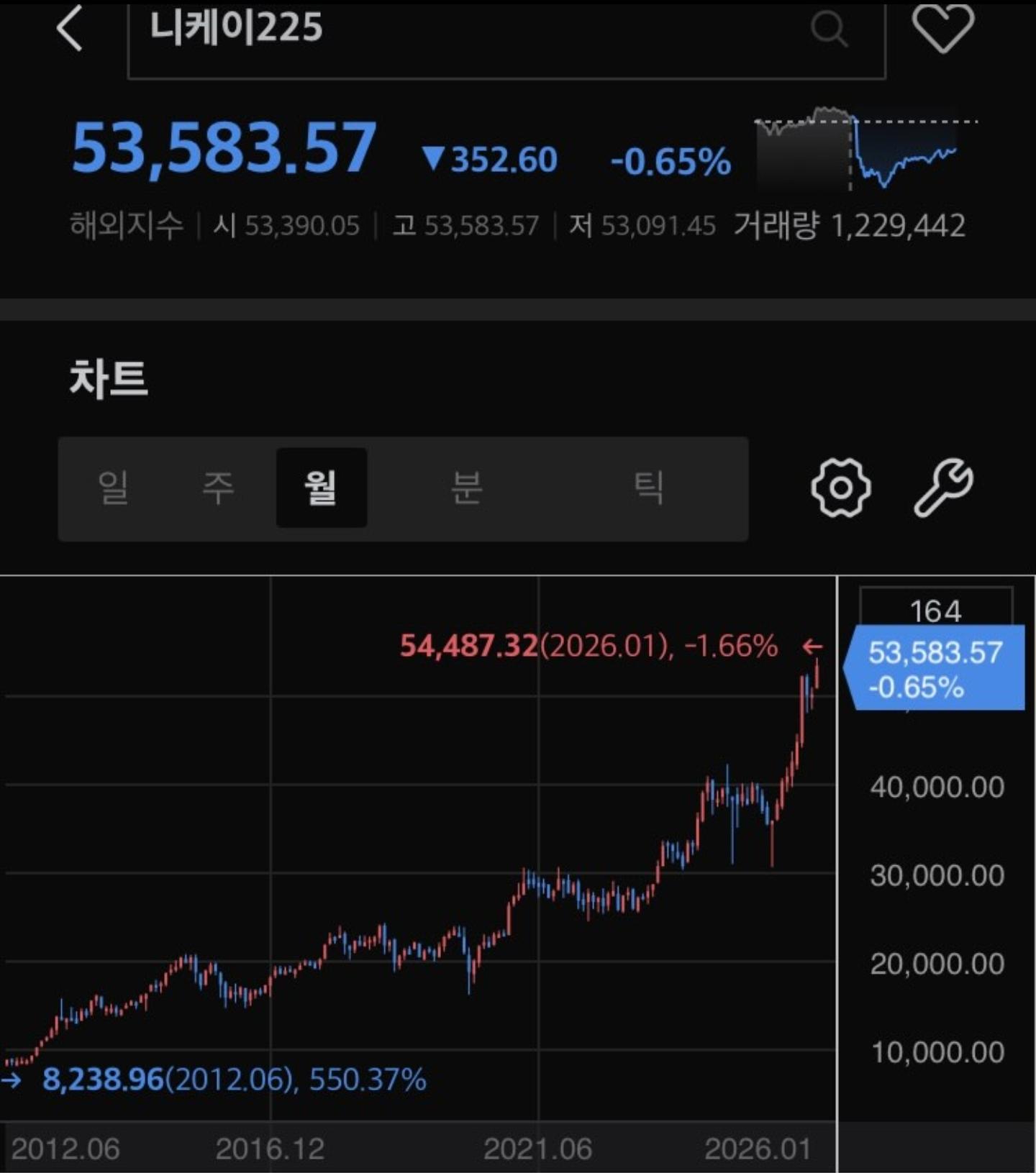The image size is (1036, 1173).
Task: Select the 월 (monthly) chart tab
Action: pos(321,488)
